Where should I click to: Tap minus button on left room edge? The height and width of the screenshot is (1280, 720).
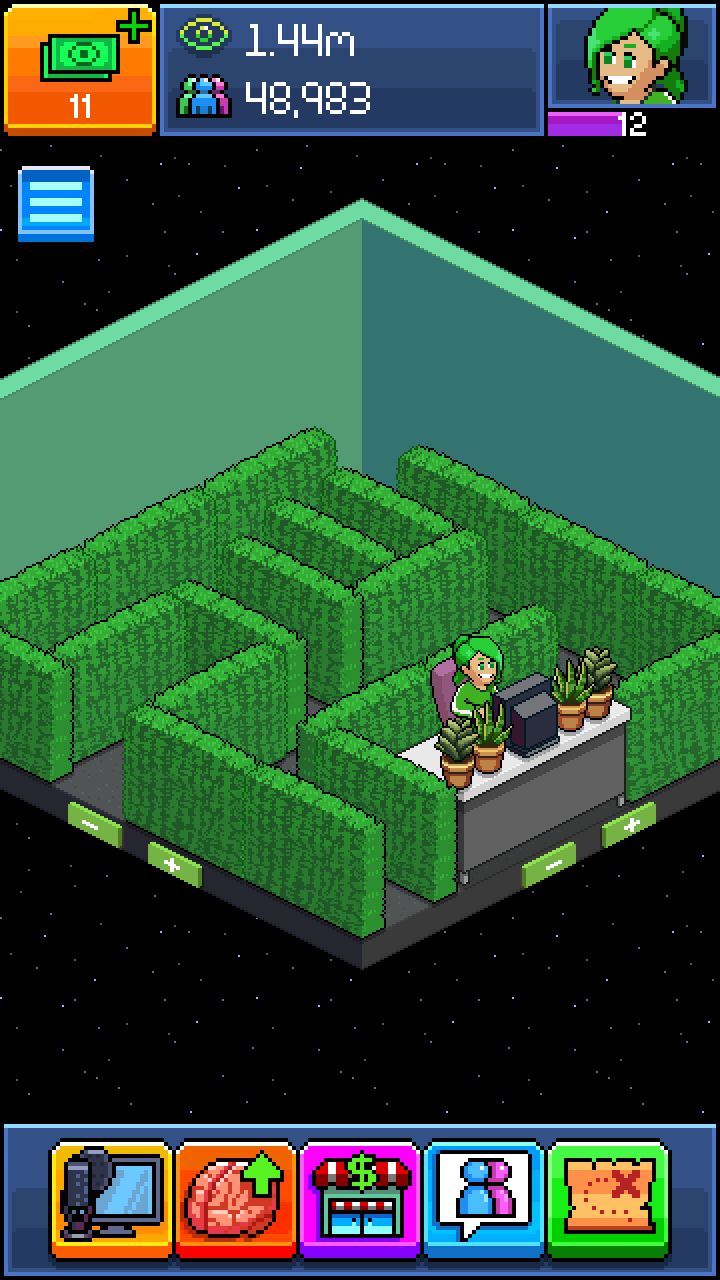pyautogui.click(x=93, y=826)
